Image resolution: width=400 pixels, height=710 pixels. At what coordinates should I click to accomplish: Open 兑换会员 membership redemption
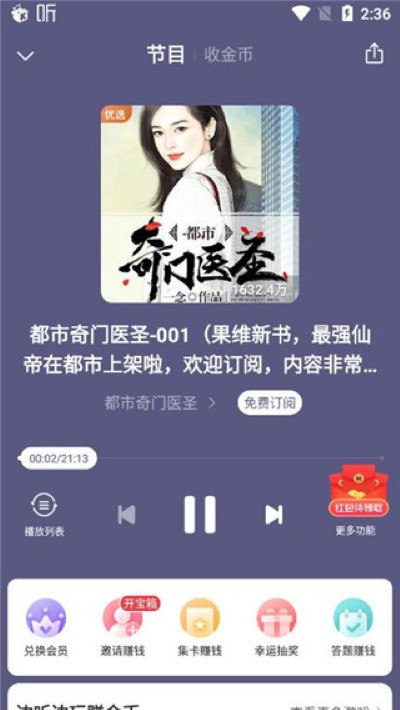coord(46,628)
